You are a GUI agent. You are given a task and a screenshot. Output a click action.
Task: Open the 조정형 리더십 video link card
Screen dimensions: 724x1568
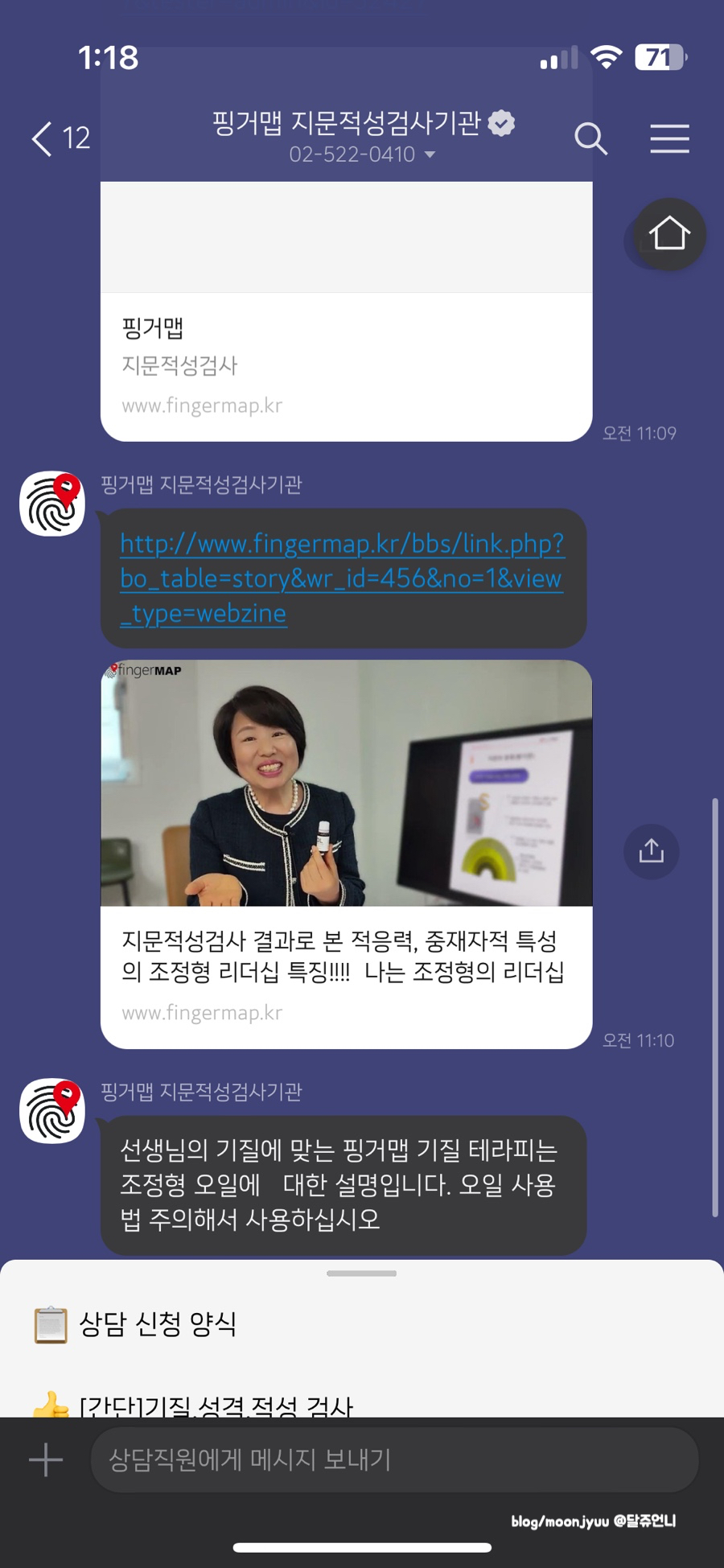pos(346,853)
